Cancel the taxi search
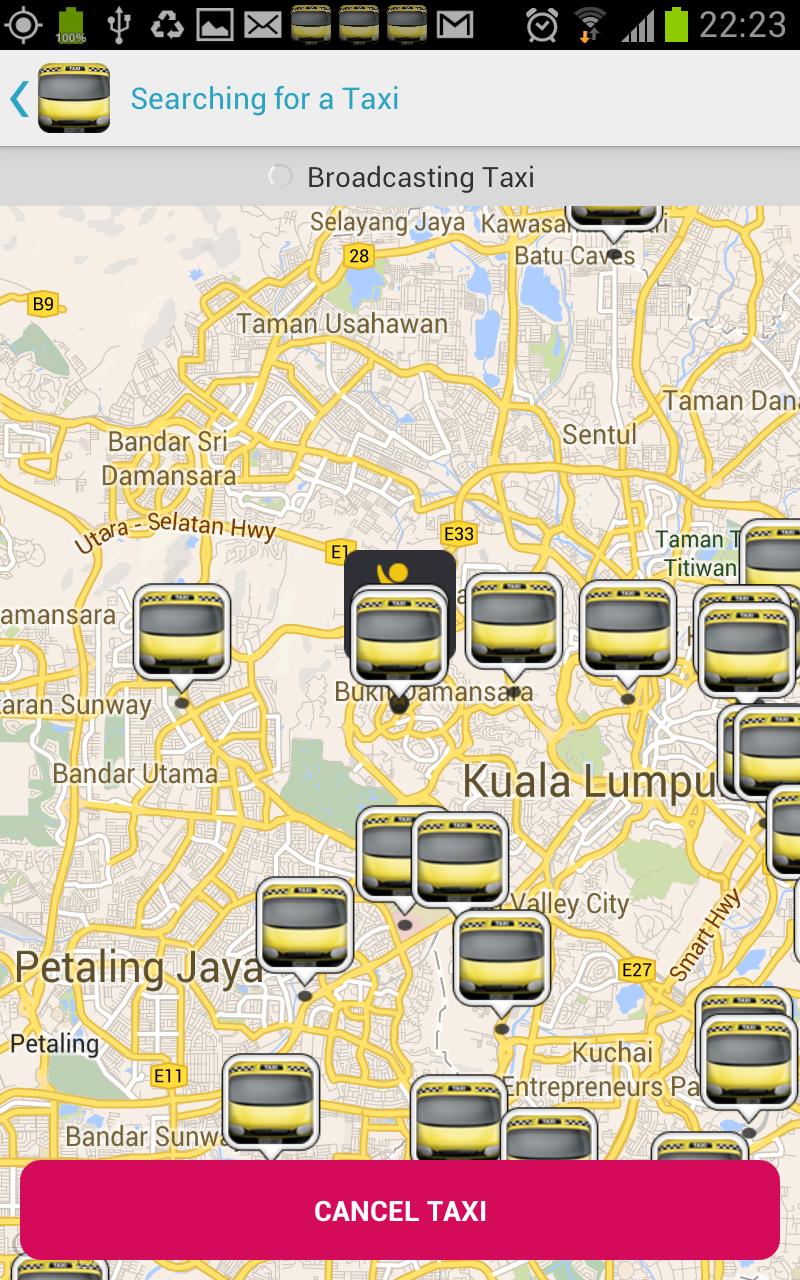Viewport: 800px width, 1280px height. click(x=400, y=1210)
